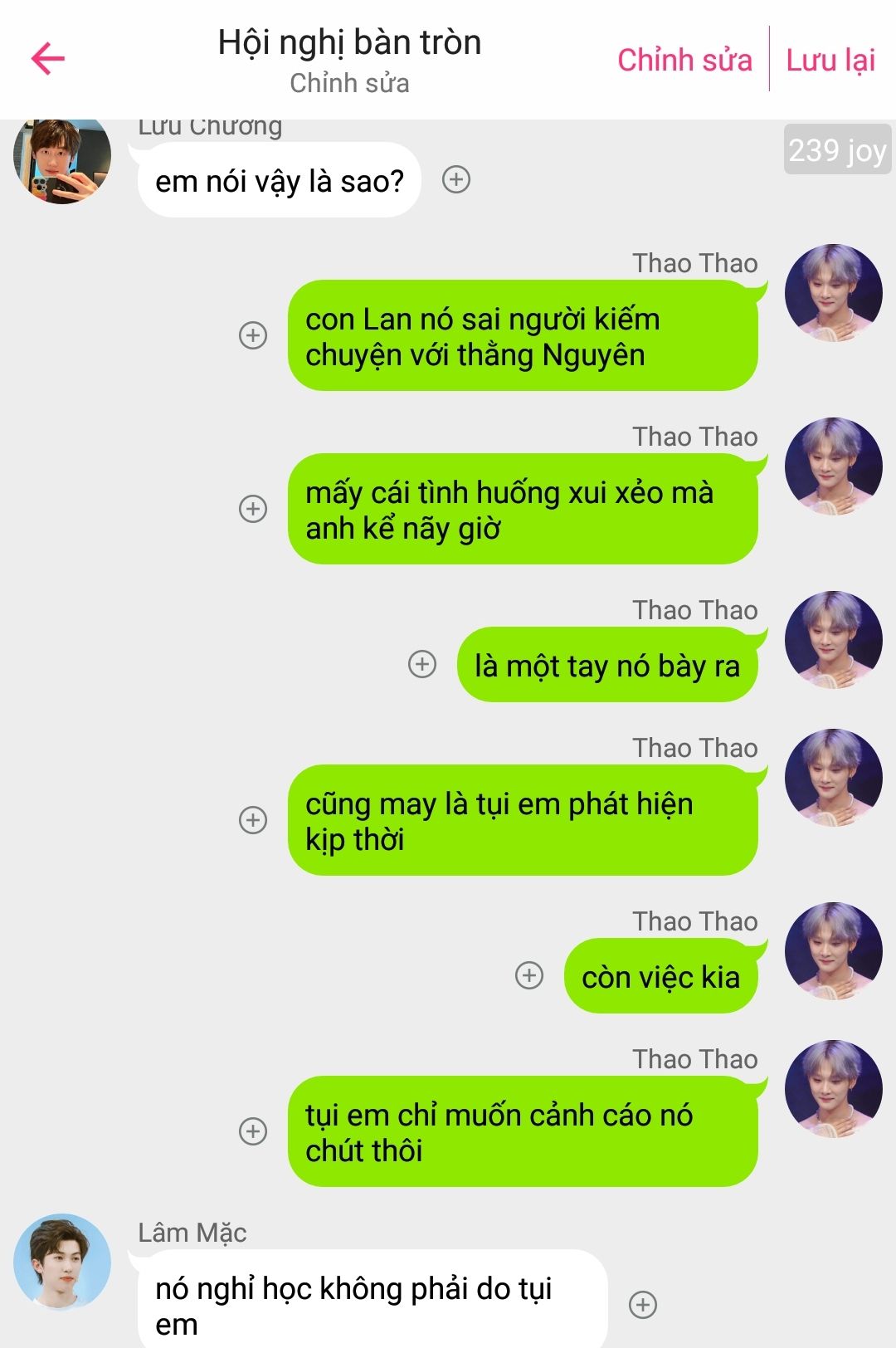This screenshot has height=1348, width=896.
Task: Tap plus icon beside "em nói vậy là sao?"
Action: [456, 179]
